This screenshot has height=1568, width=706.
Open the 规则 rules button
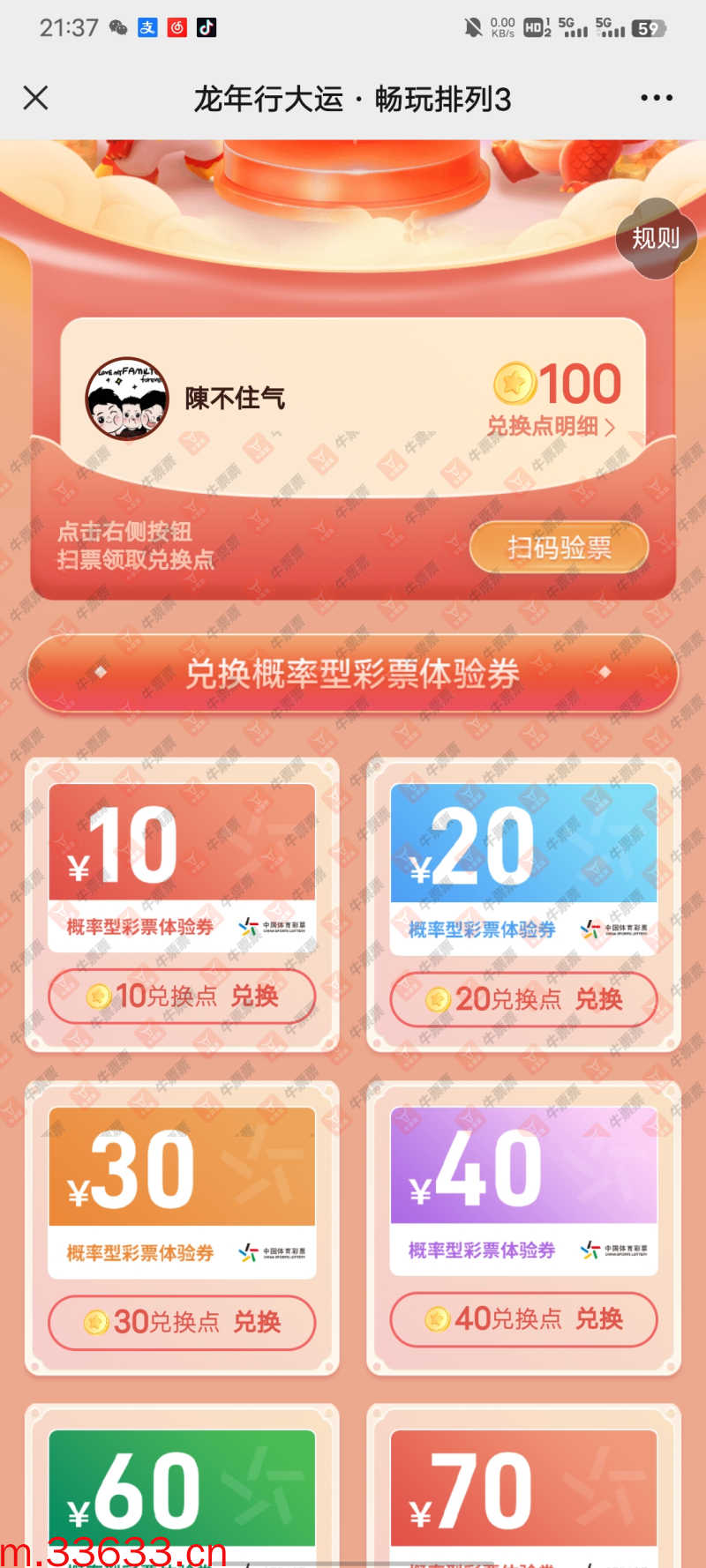click(x=655, y=238)
